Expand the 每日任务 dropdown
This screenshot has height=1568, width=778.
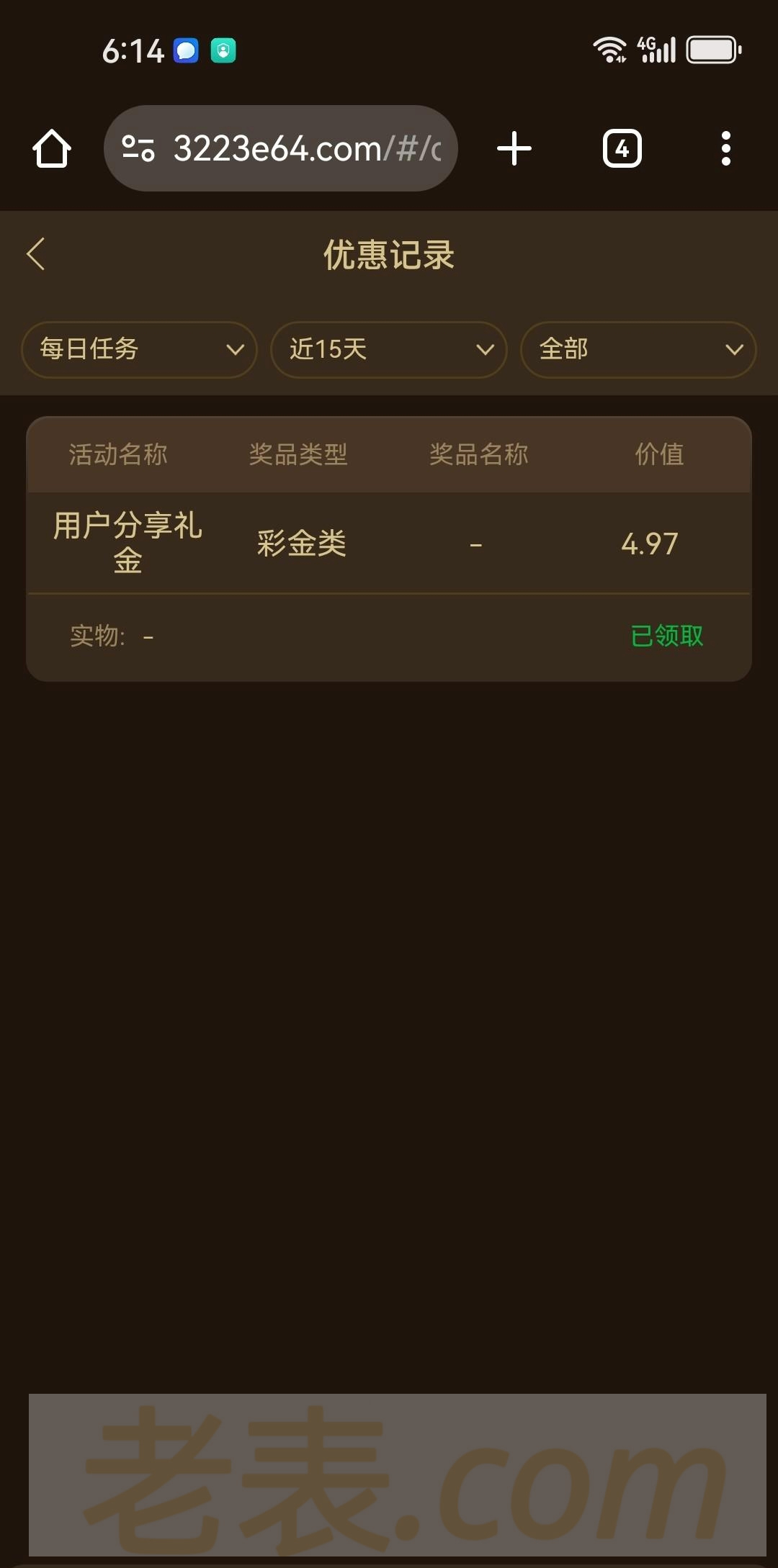(140, 350)
